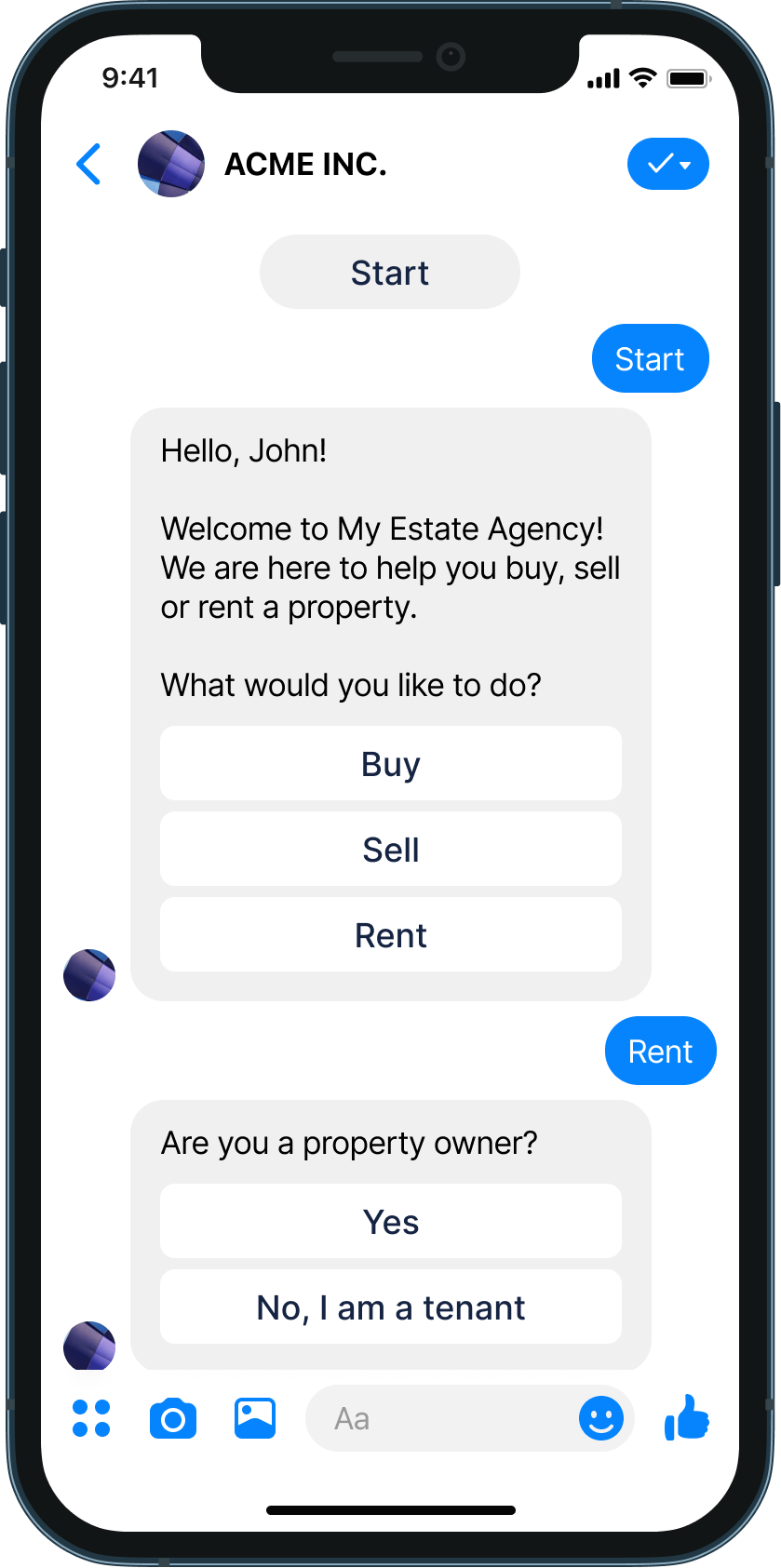This screenshot has width=781, height=1568.
Task: Focus the Aa message input field
Action: coord(438,1418)
